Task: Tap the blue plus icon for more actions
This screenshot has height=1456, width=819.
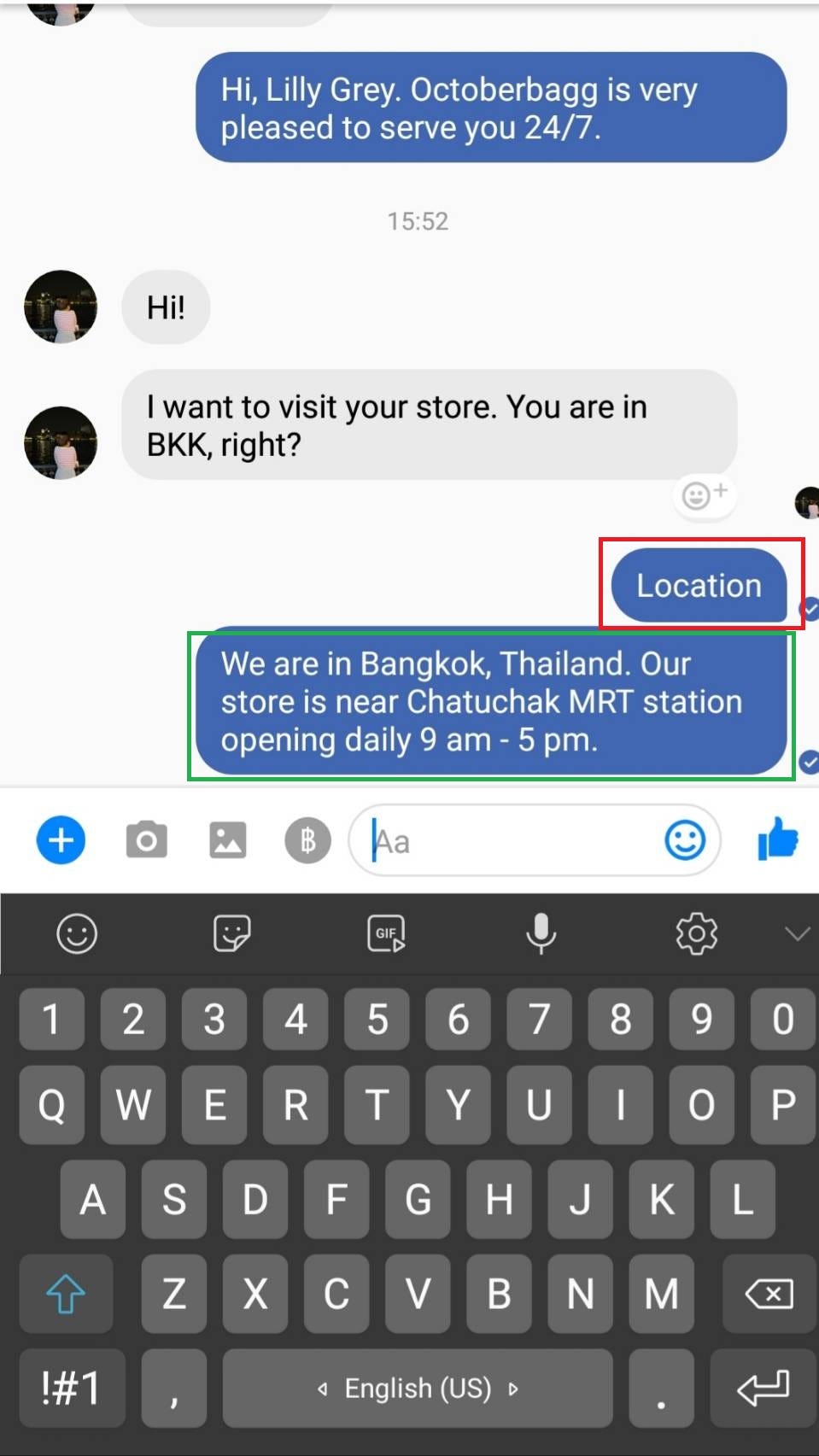Action: [x=60, y=840]
